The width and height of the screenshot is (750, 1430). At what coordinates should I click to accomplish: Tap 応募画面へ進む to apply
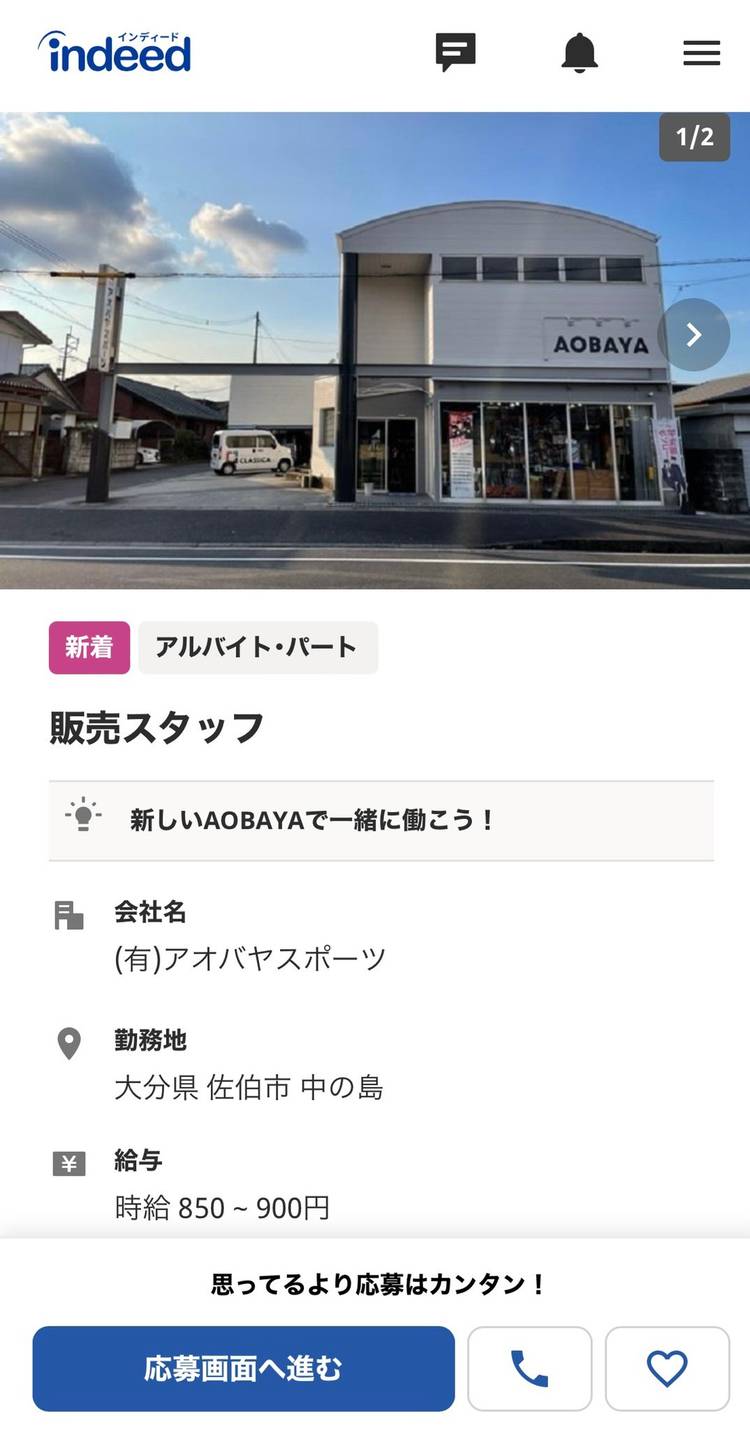(x=243, y=1368)
